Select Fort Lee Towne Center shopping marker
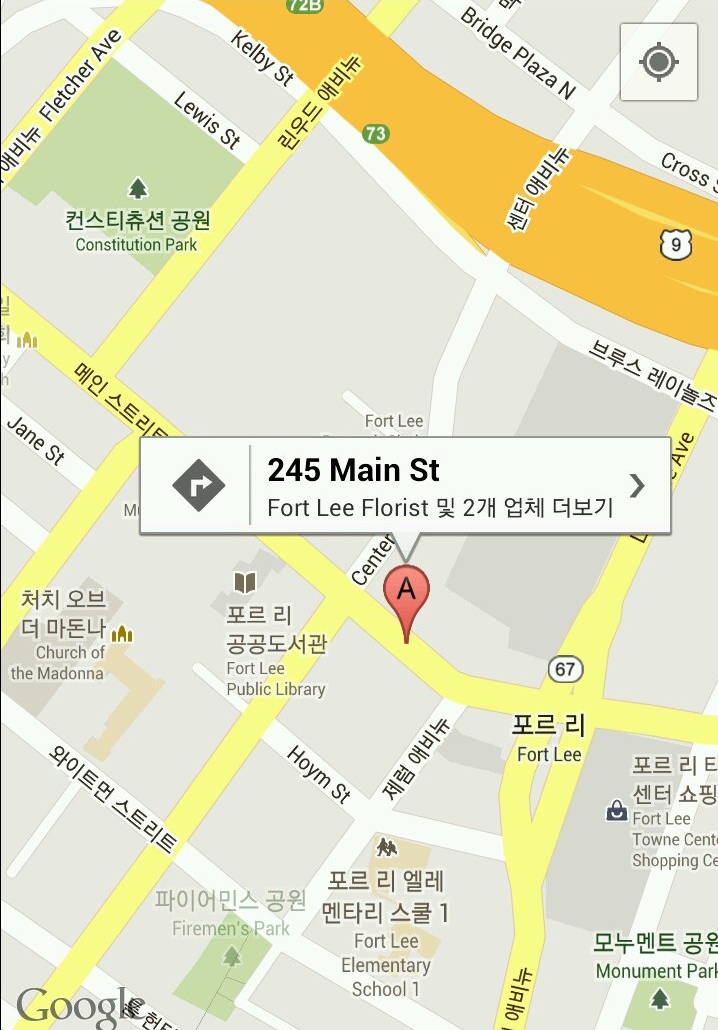The width and height of the screenshot is (718, 1030). [617, 811]
